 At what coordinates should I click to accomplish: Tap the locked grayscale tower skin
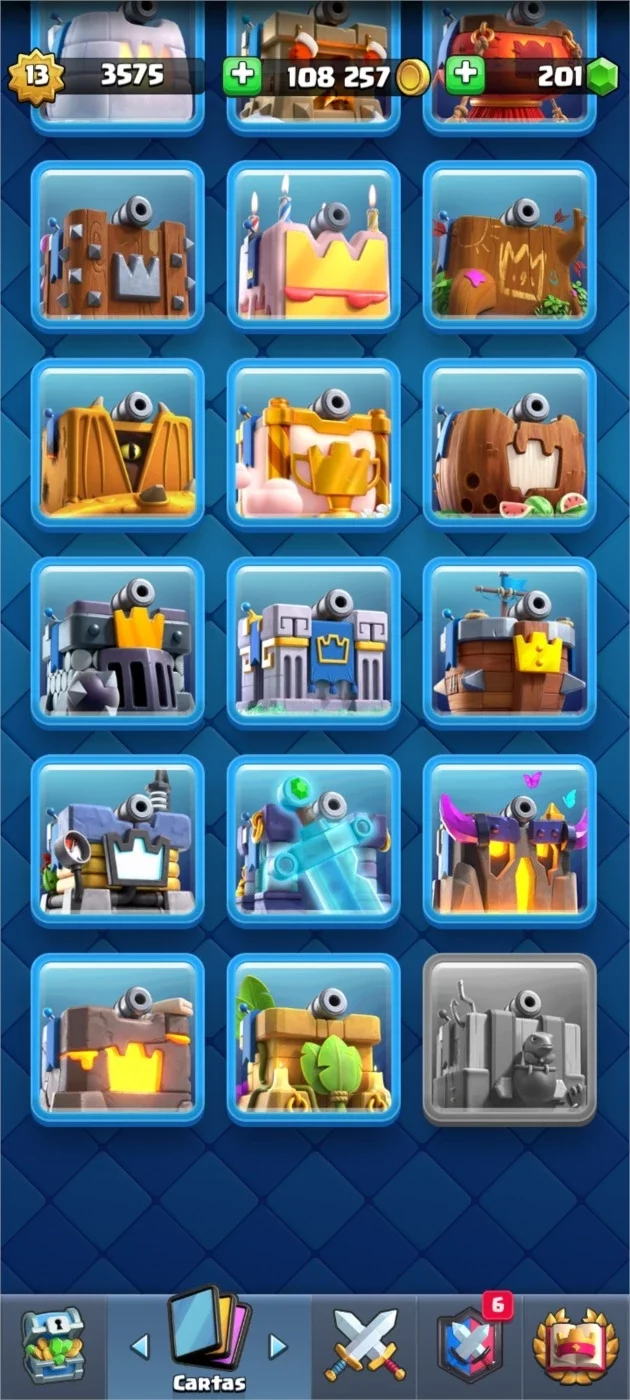coord(510,1038)
